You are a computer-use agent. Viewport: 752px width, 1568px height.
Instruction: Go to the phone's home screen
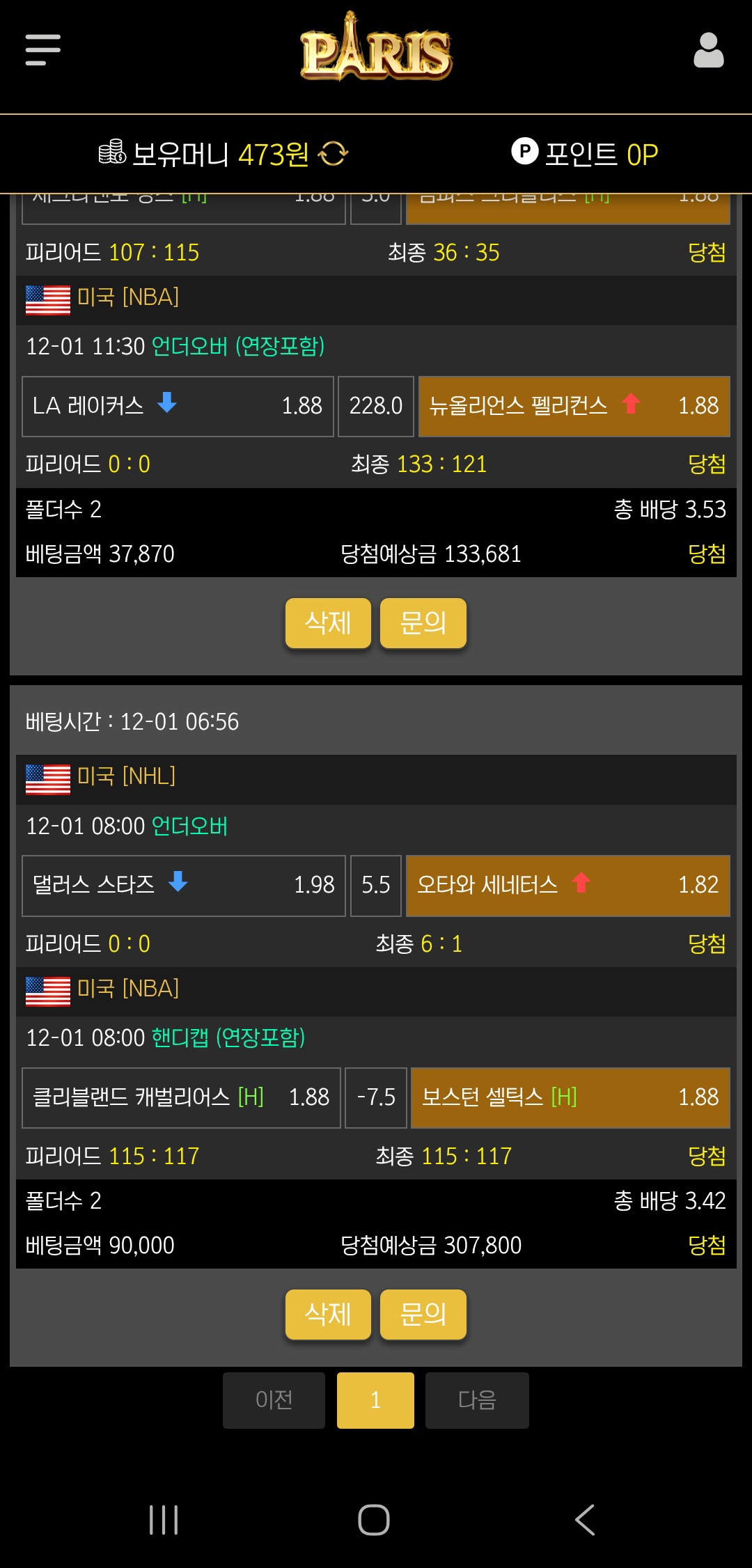[374, 1519]
